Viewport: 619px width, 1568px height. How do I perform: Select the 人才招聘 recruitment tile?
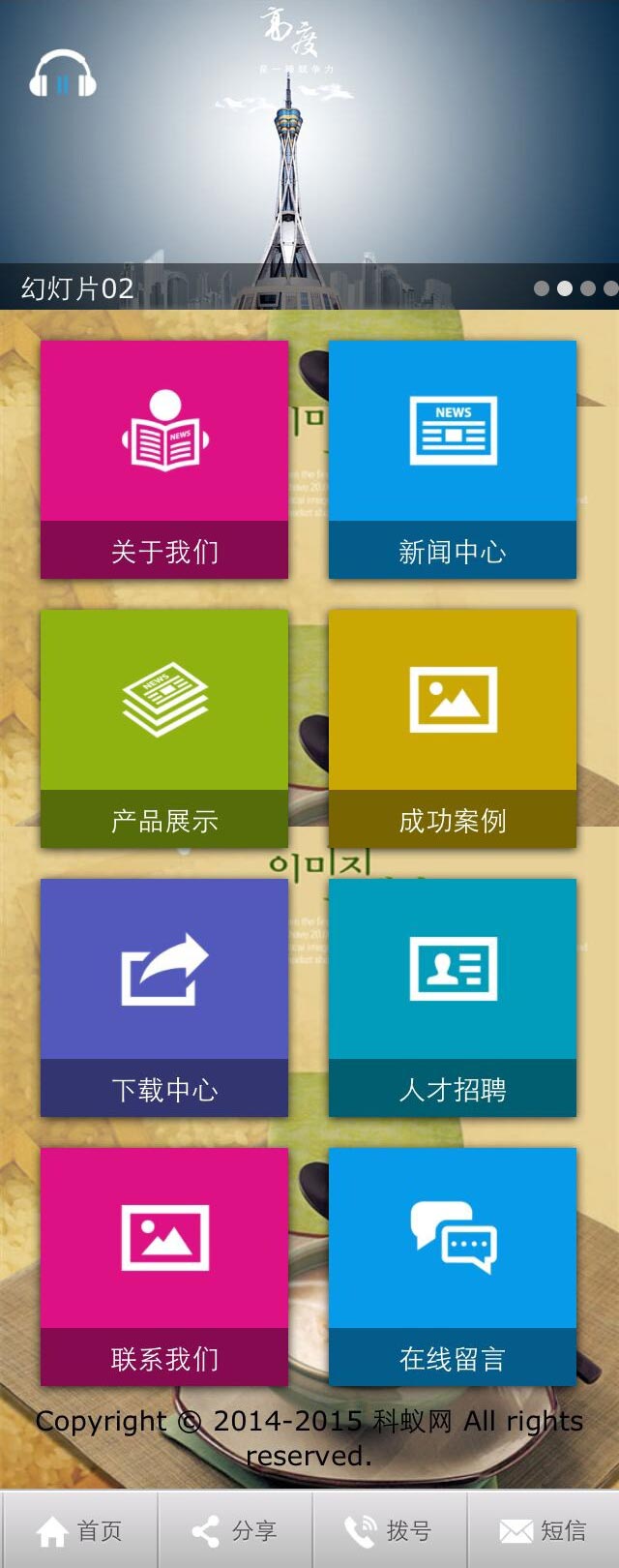453,998
